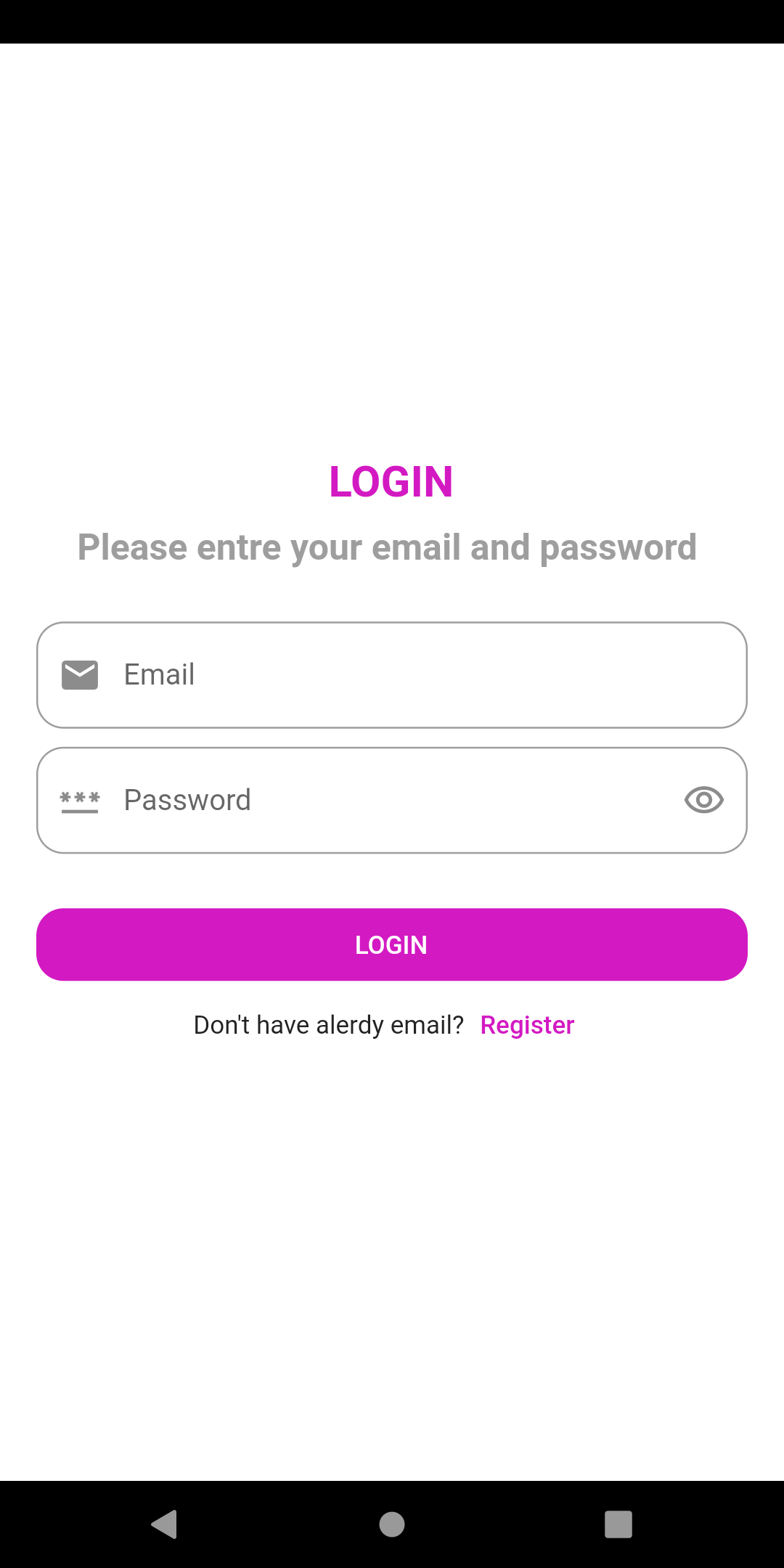
Task: Click the asterisk key icon beside Password
Action: click(79, 799)
